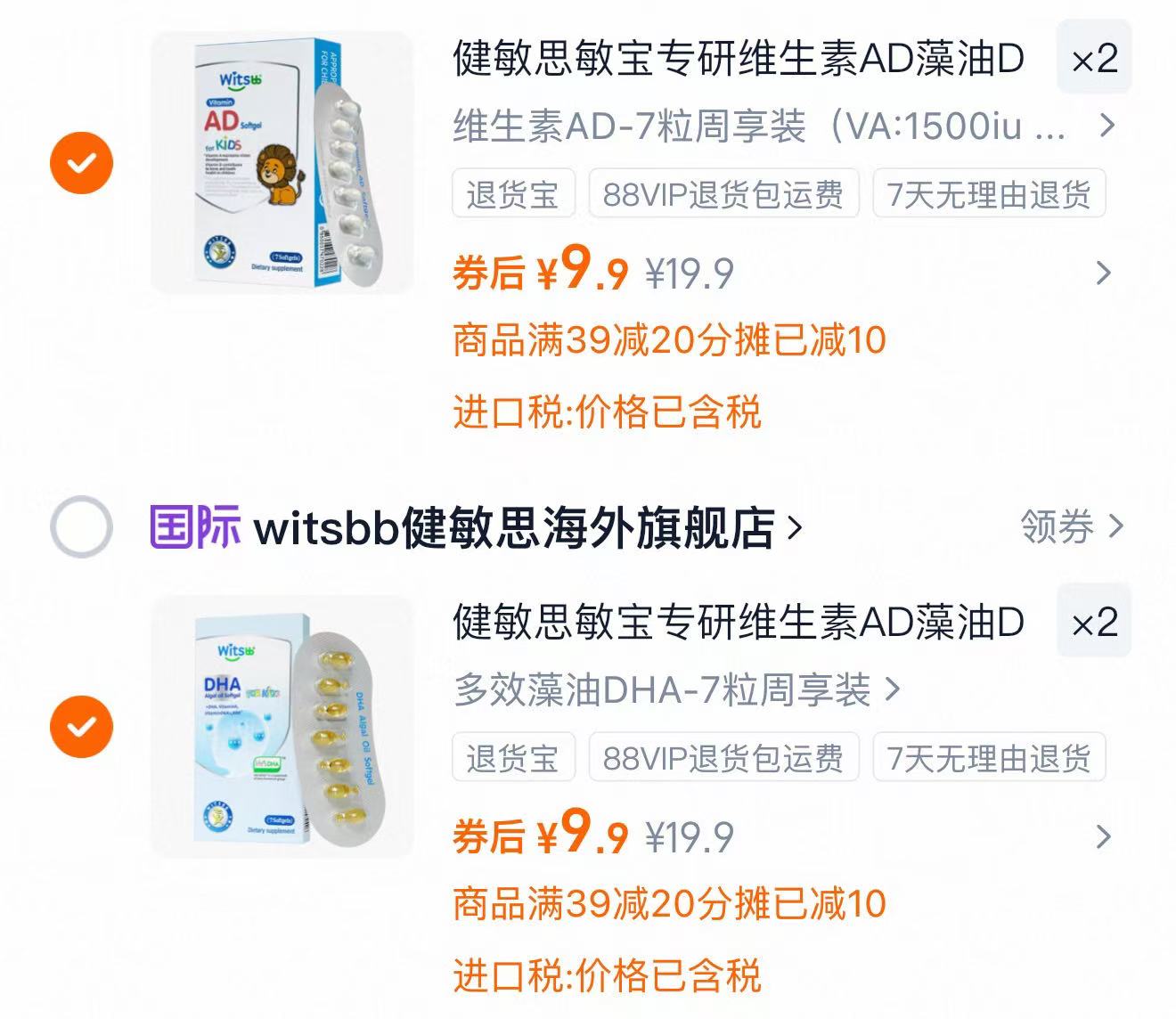Tap 领券 to claim store coupons

pos(1071,526)
